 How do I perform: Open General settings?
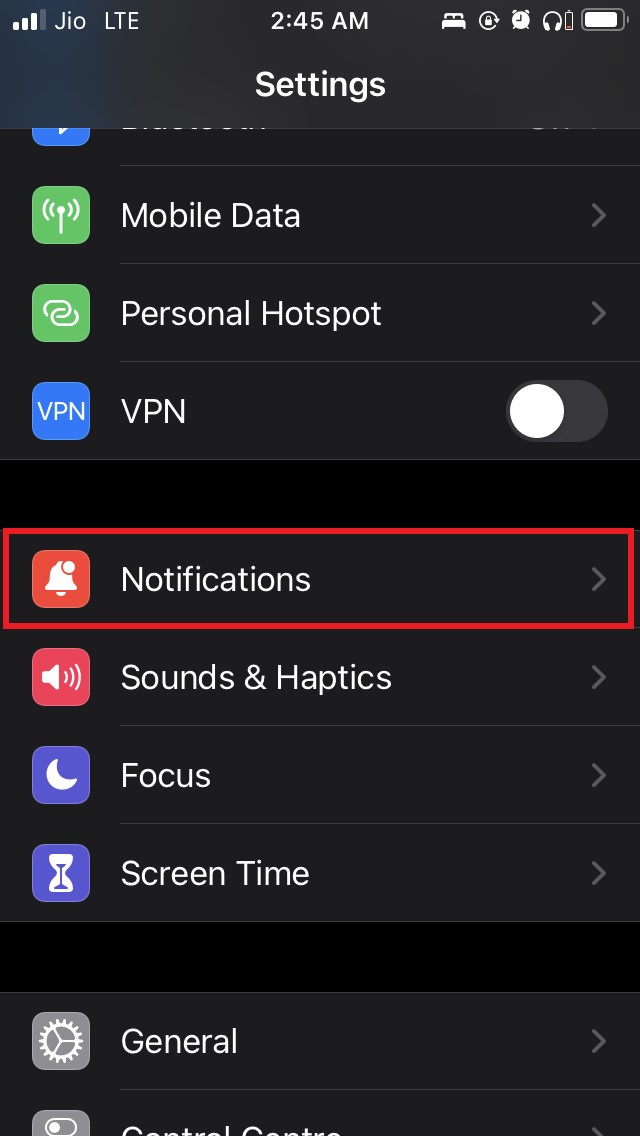pos(320,1041)
